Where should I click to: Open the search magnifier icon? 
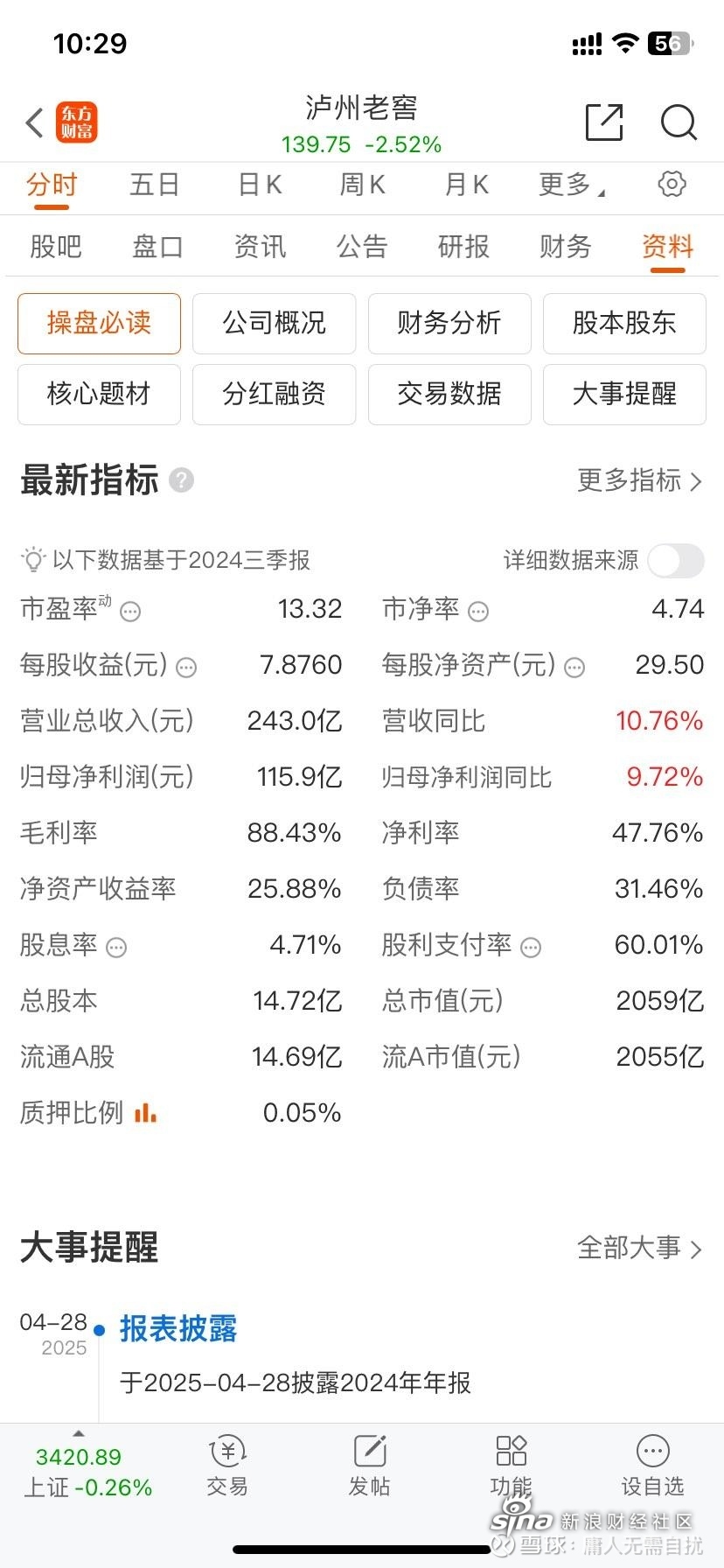[679, 122]
